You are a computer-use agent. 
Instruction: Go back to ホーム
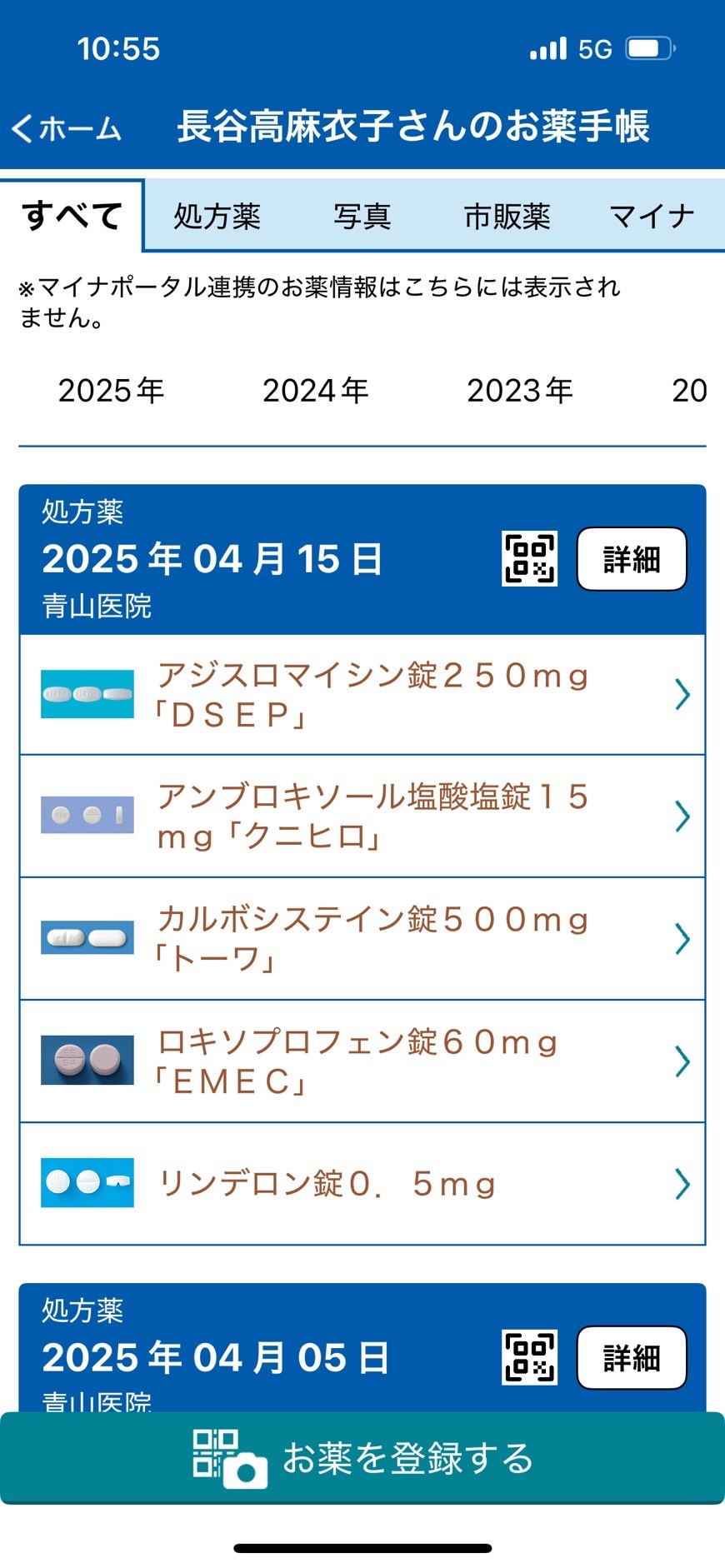tap(67, 127)
